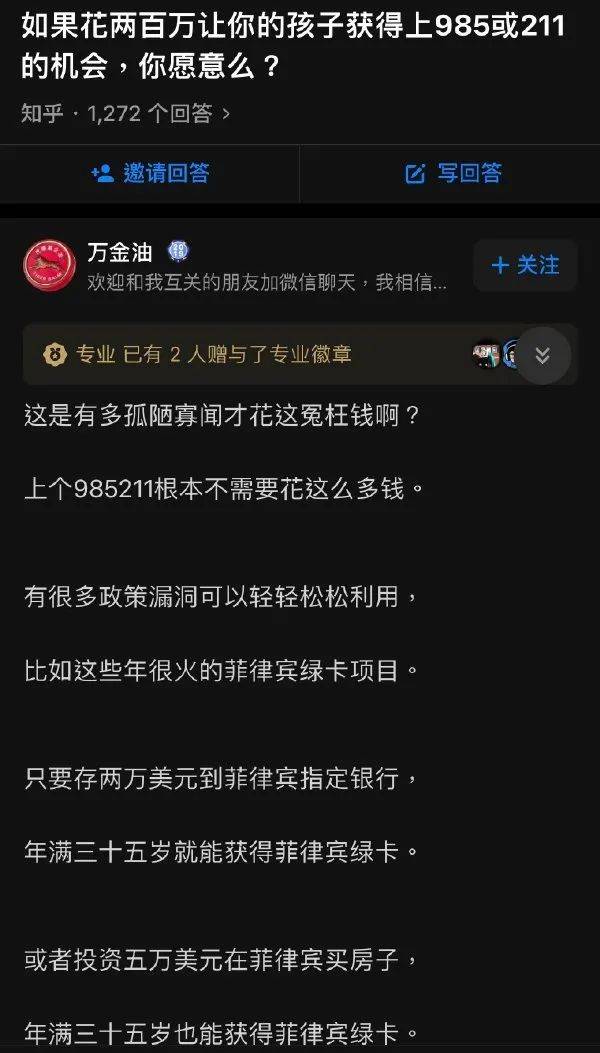Tap 邀请回答 to invite answers
The width and height of the screenshot is (600, 1053).
click(150, 173)
